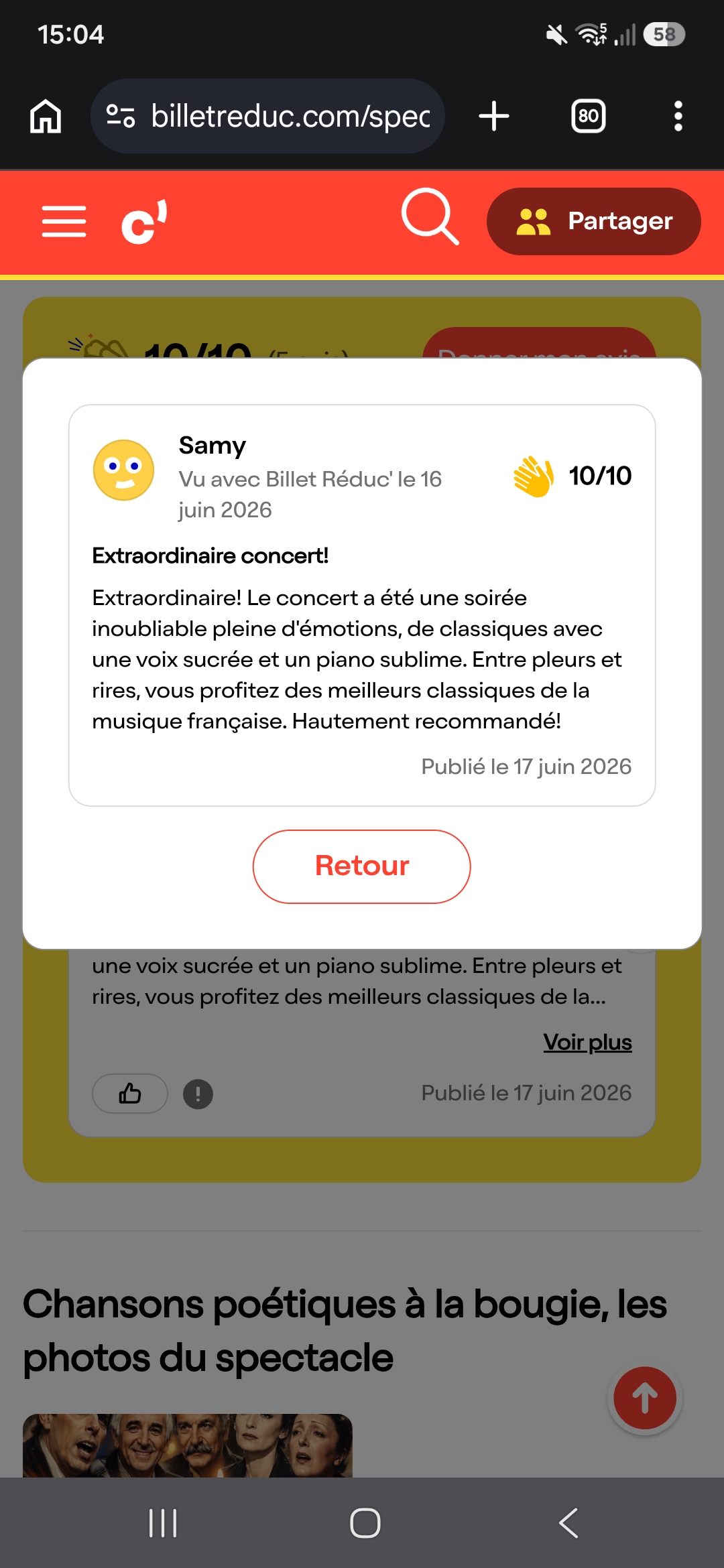This screenshot has height=1568, width=724.
Task: Open the site search magnifier
Action: (x=430, y=216)
